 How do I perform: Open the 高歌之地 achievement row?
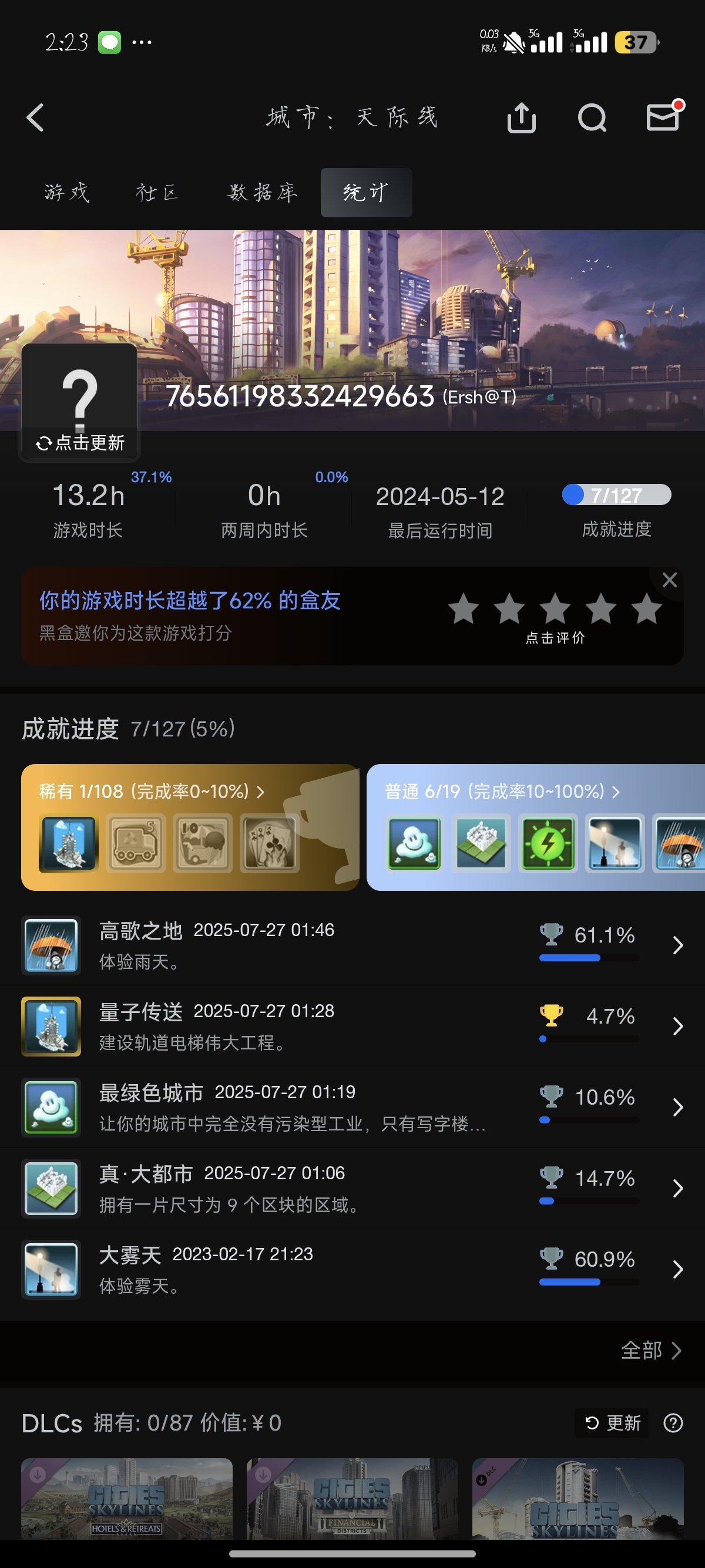[352, 945]
